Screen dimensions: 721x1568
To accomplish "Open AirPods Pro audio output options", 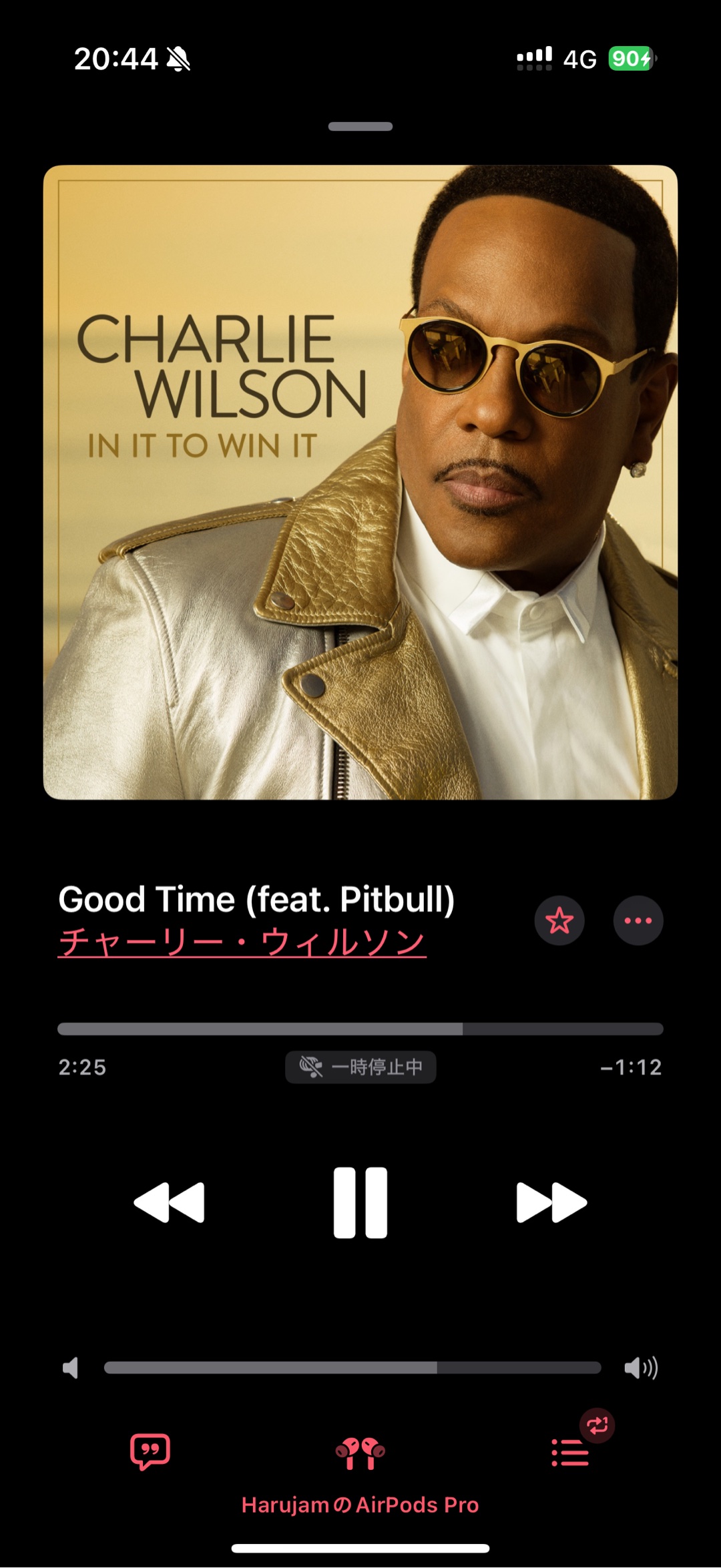I will (360, 1454).
